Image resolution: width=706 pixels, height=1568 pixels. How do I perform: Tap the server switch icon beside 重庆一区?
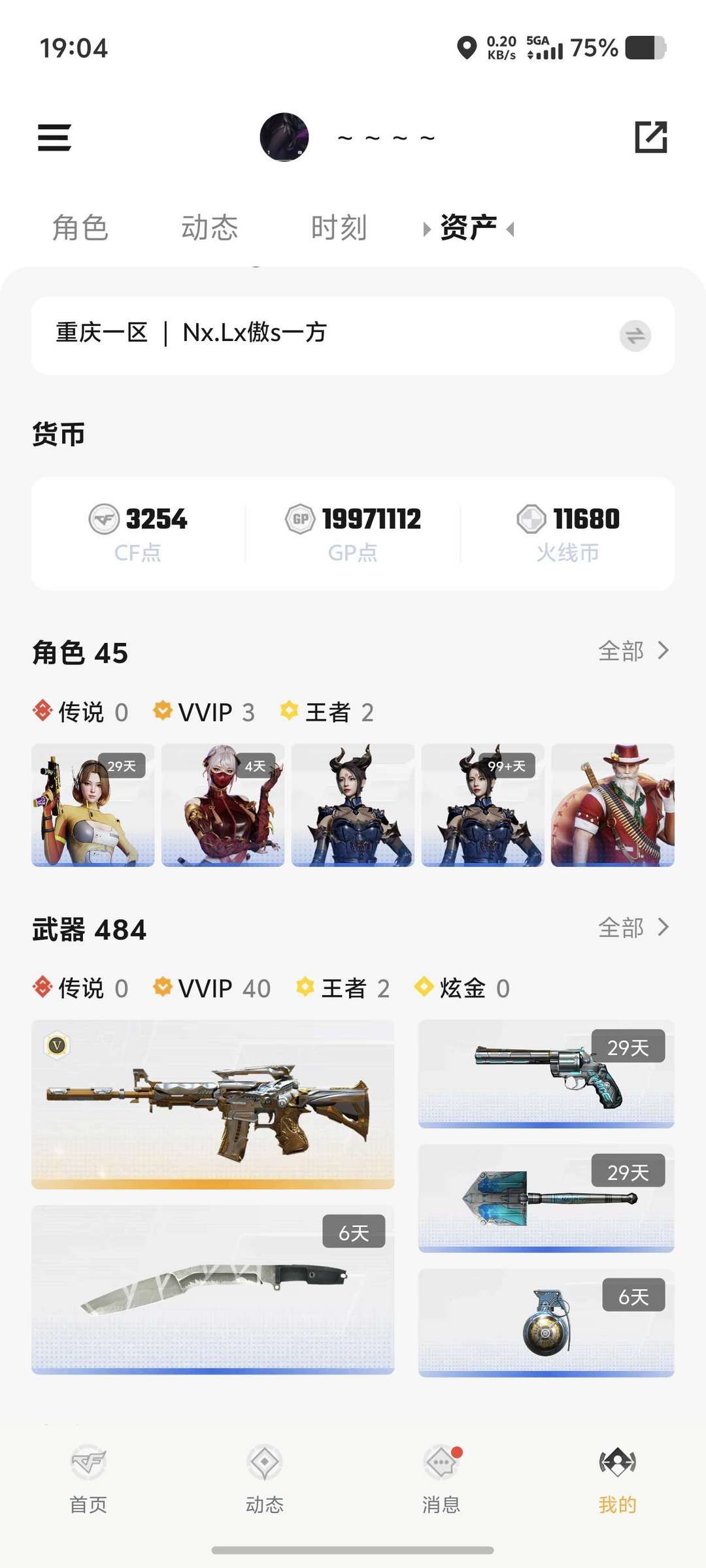click(x=633, y=334)
